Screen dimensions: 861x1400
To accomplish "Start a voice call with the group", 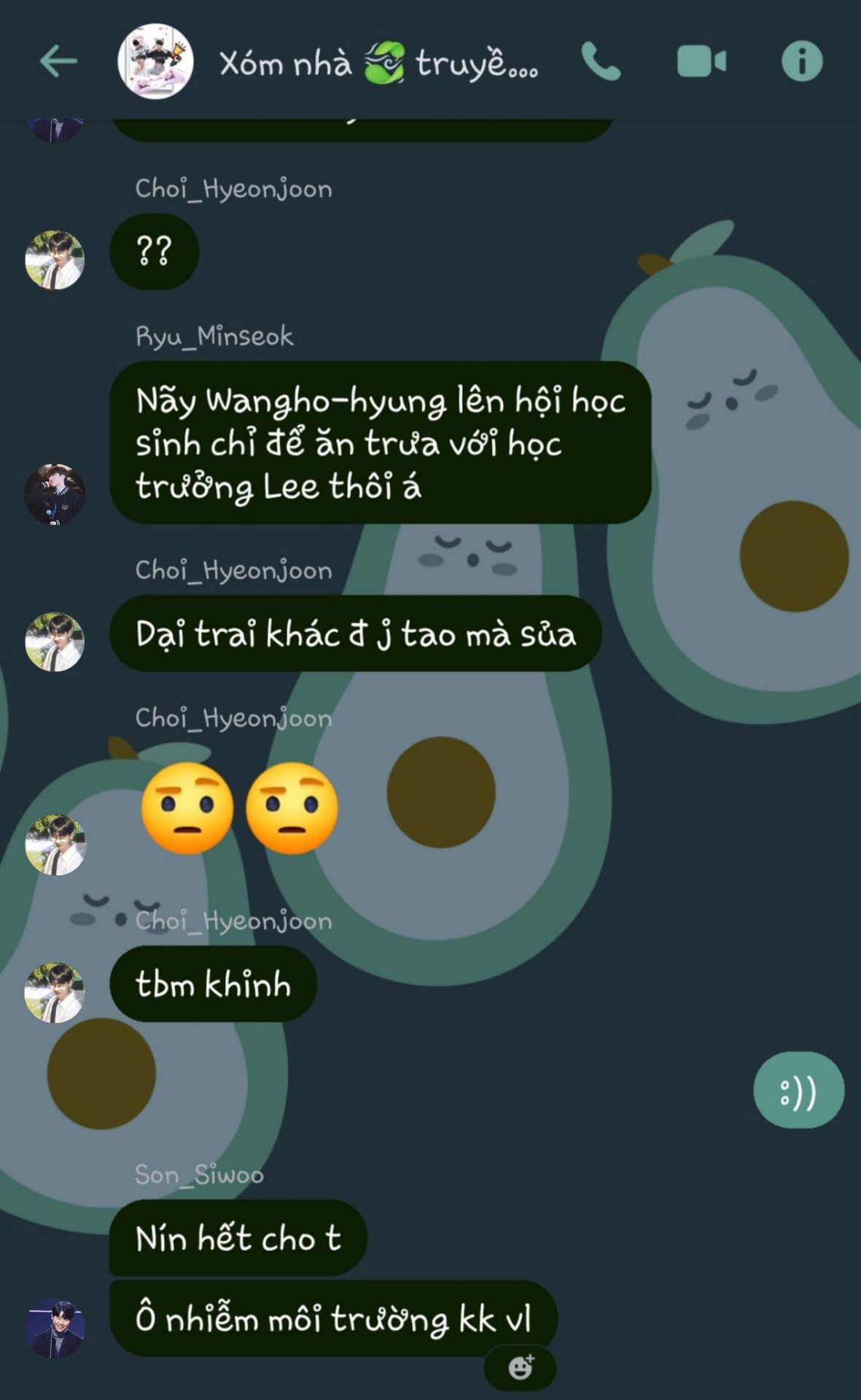I will (601, 61).
